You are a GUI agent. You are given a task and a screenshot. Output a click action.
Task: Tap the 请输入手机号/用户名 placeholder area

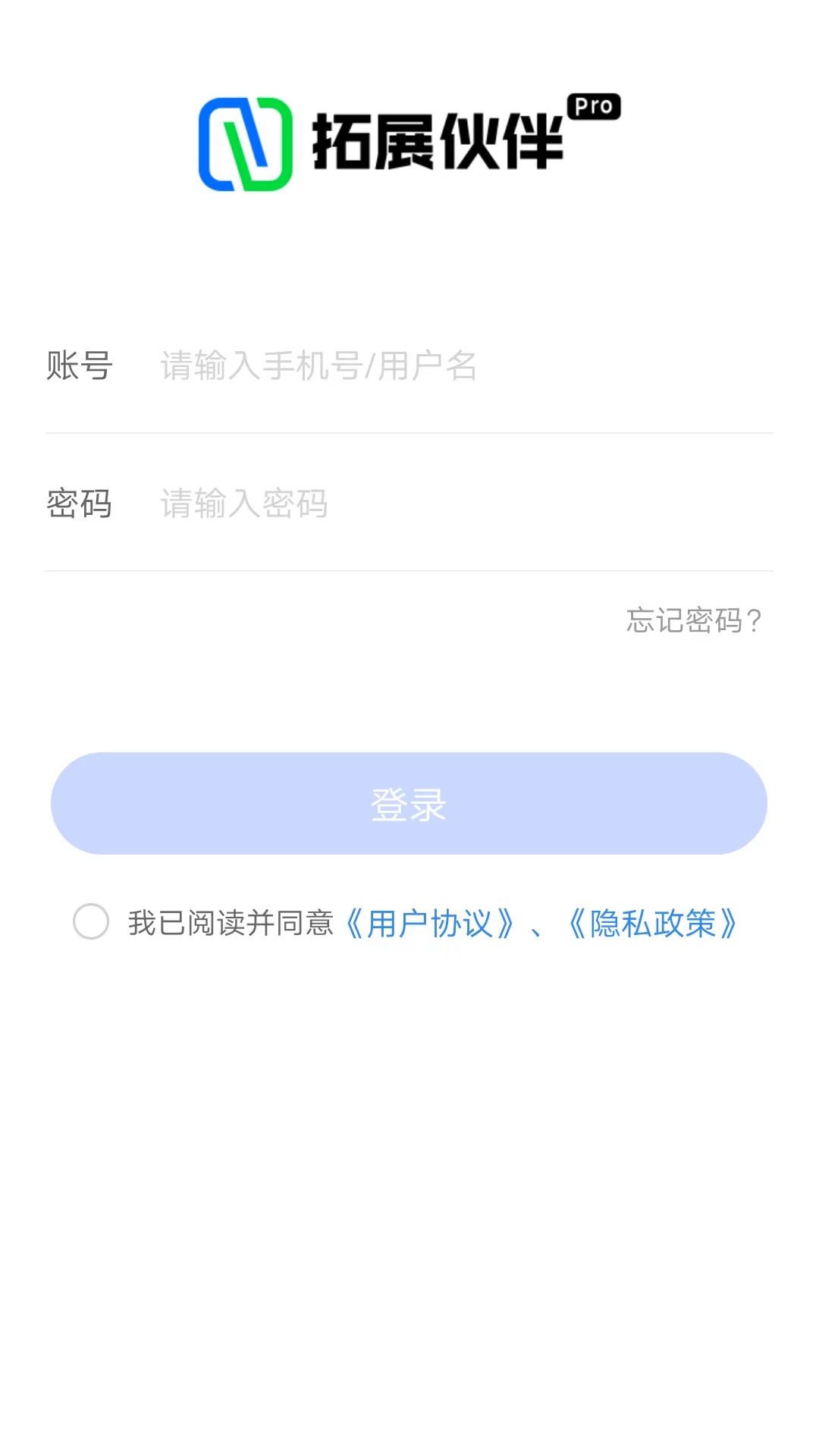pyautogui.click(x=317, y=366)
